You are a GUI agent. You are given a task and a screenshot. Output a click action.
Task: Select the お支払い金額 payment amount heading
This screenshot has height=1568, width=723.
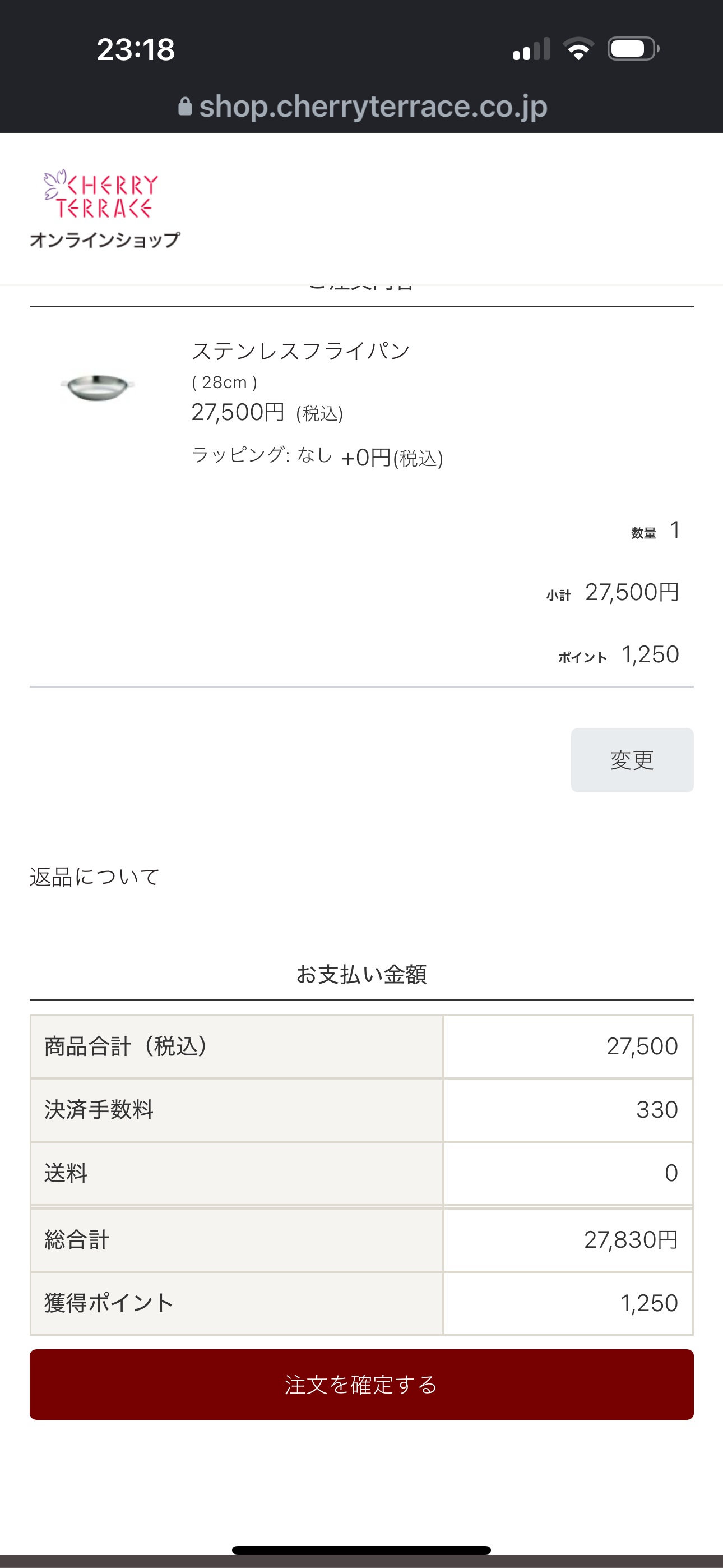[x=361, y=974]
